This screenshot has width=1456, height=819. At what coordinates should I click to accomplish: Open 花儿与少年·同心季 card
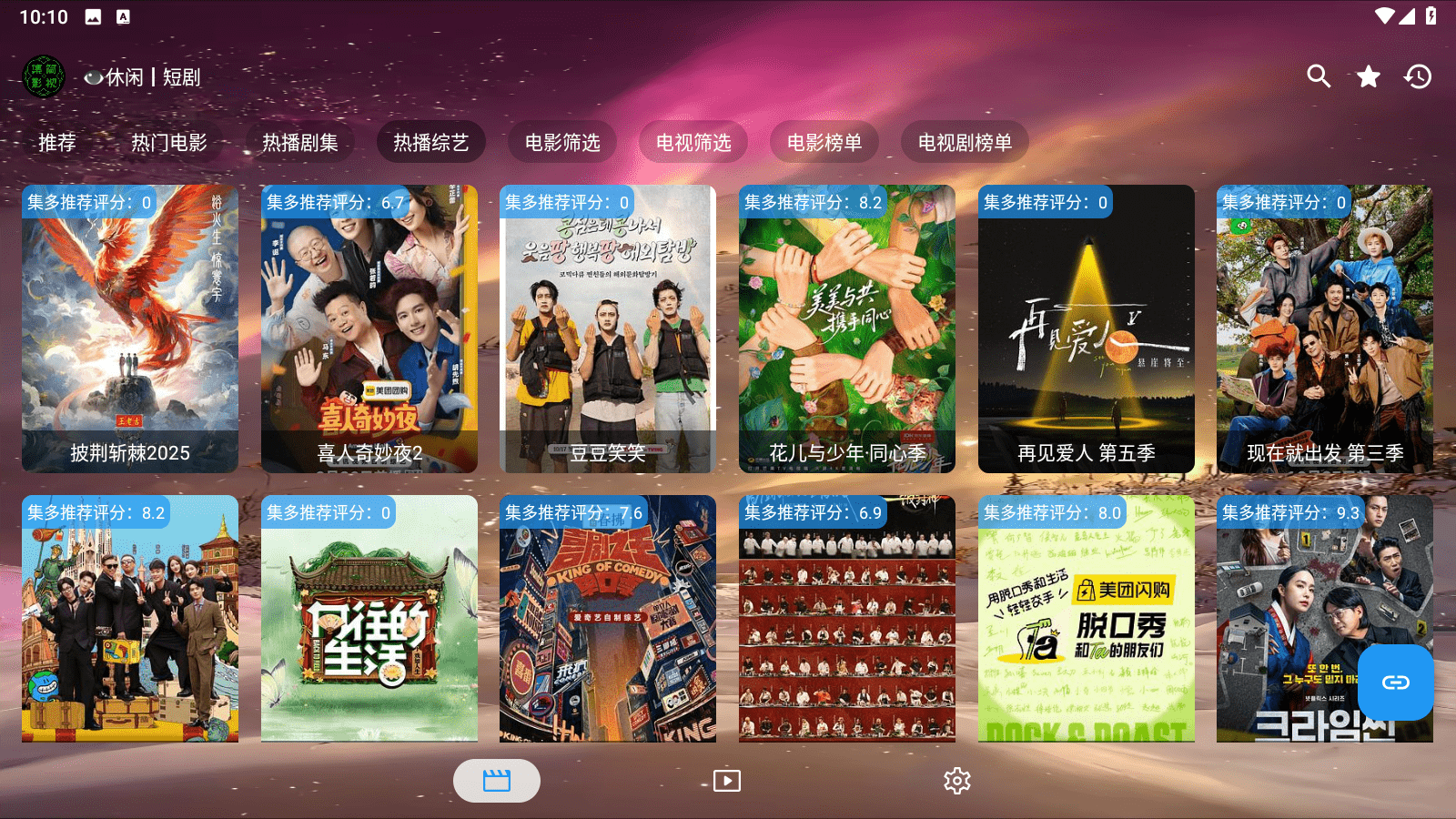click(x=847, y=329)
